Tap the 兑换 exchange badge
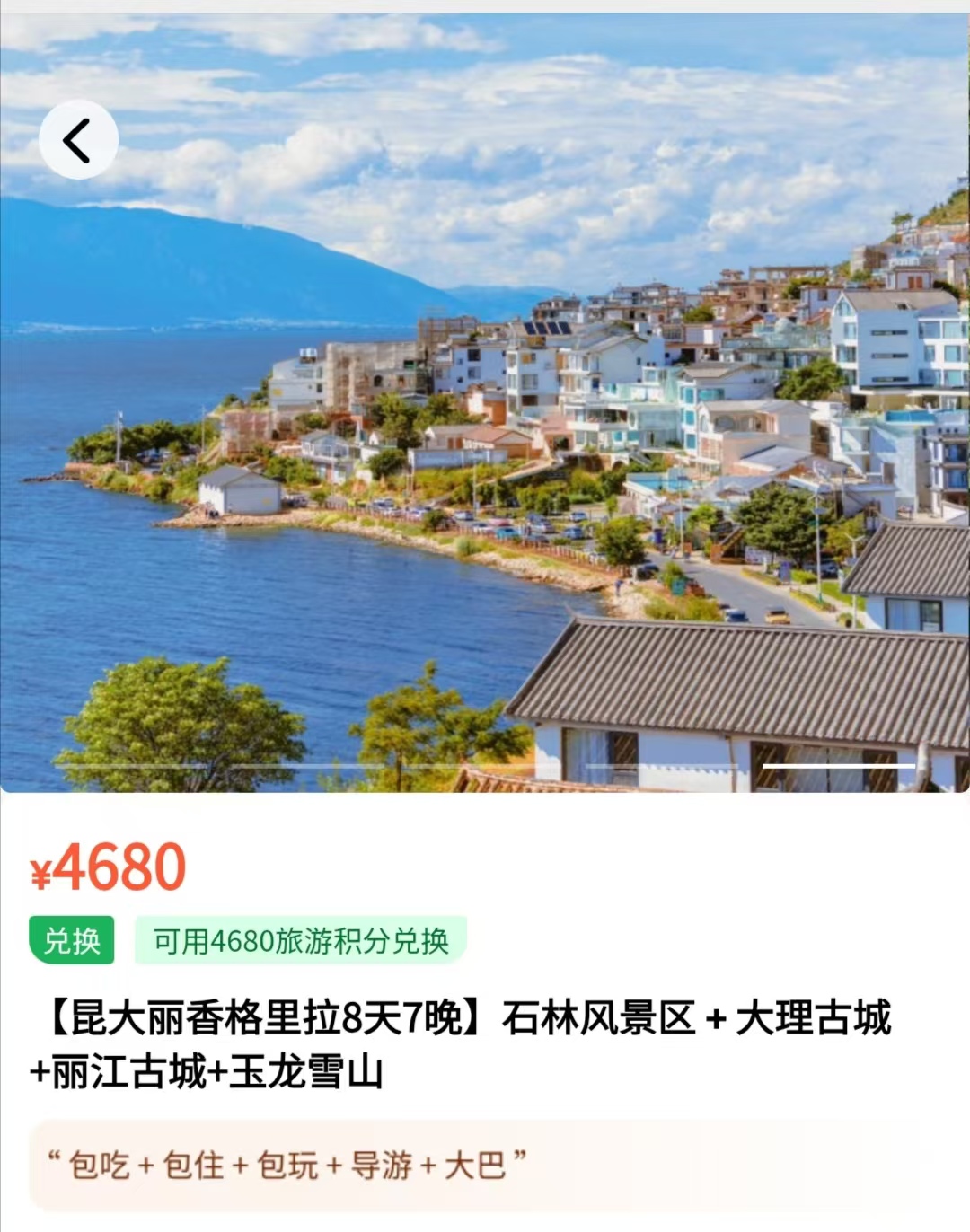Viewport: 970px width, 1232px height. click(x=72, y=940)
